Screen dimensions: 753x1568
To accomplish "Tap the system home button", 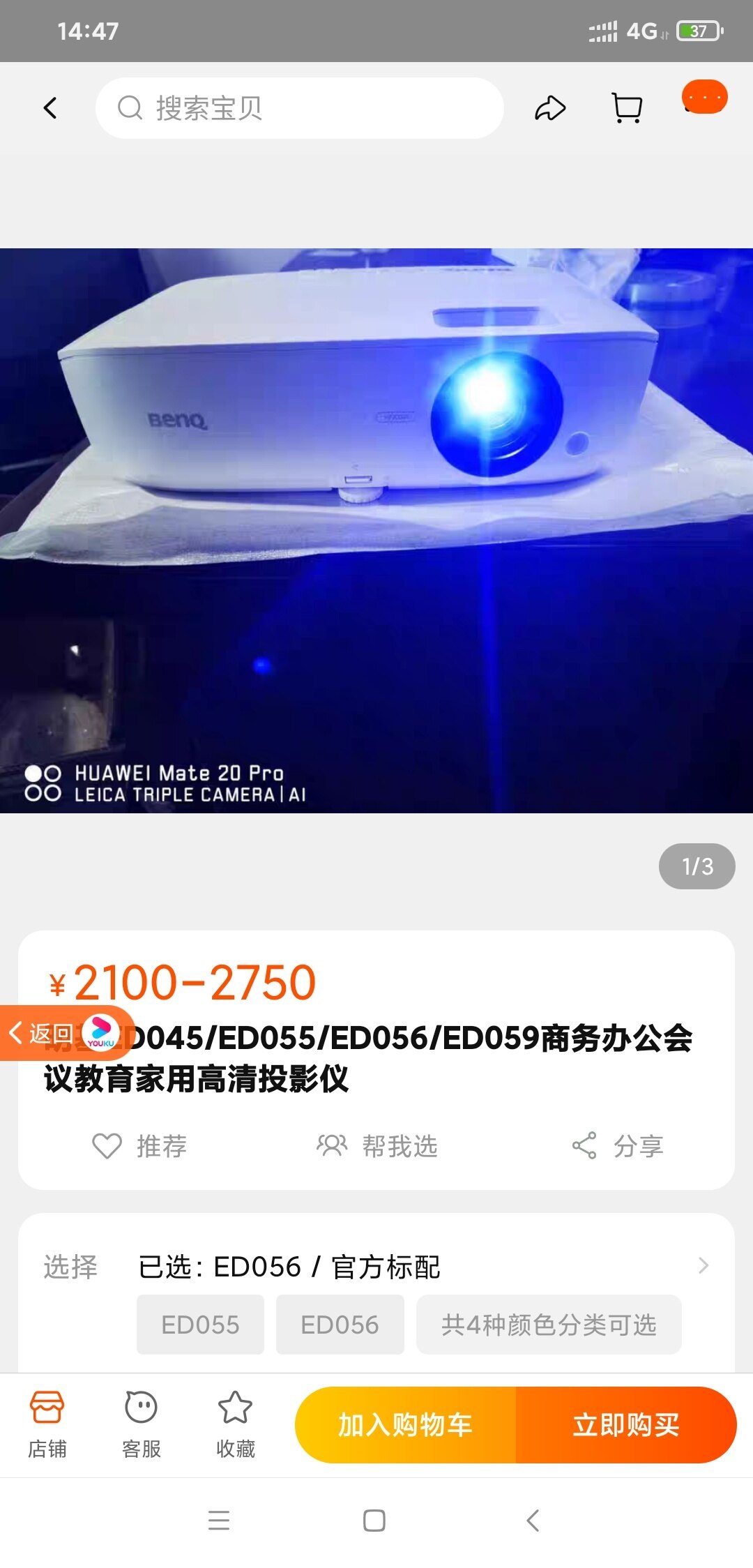I will (x=374, y=1521).
